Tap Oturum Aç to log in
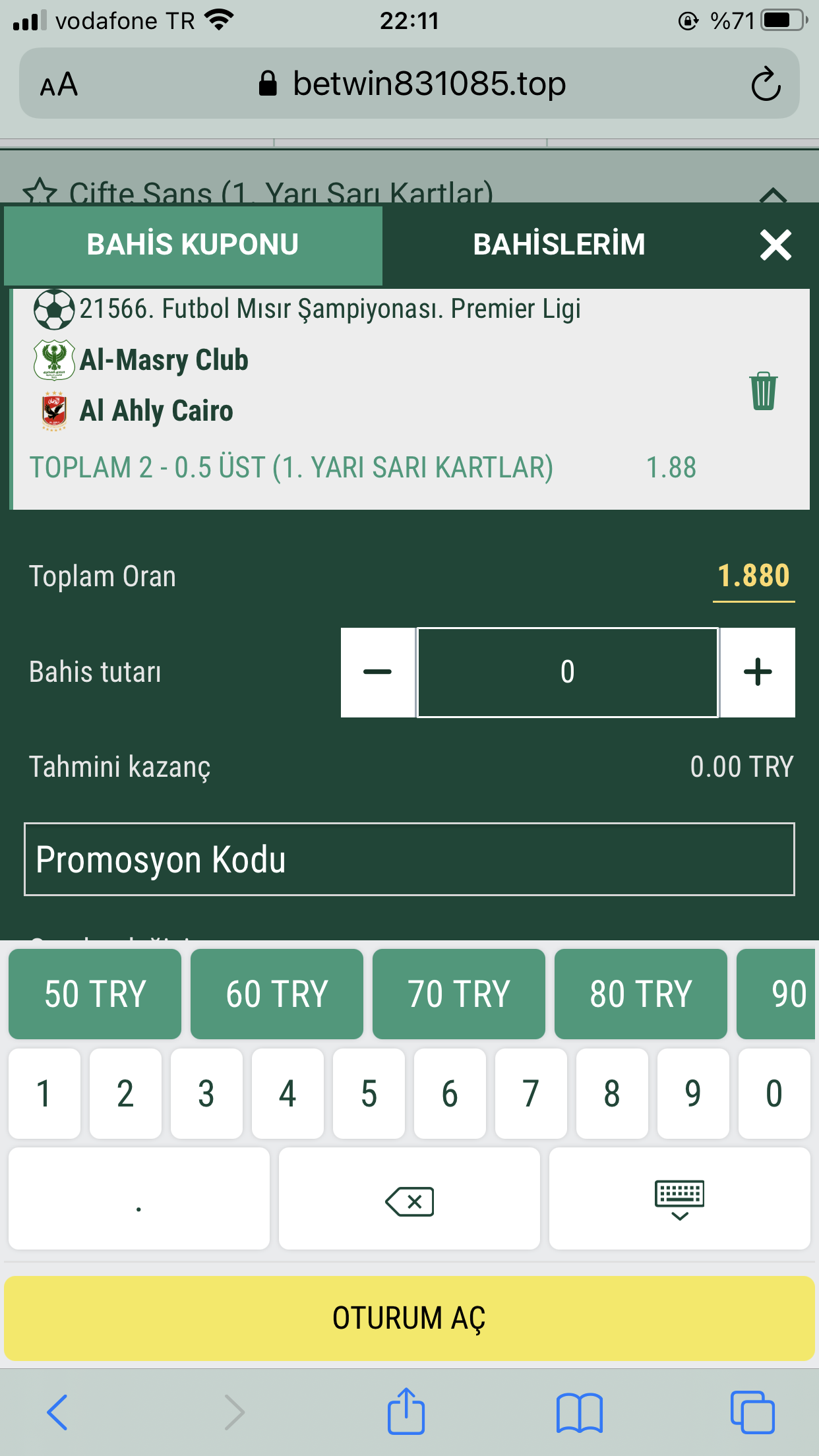Screen dimensions: 819x1456 click(x=409, y=1318)
